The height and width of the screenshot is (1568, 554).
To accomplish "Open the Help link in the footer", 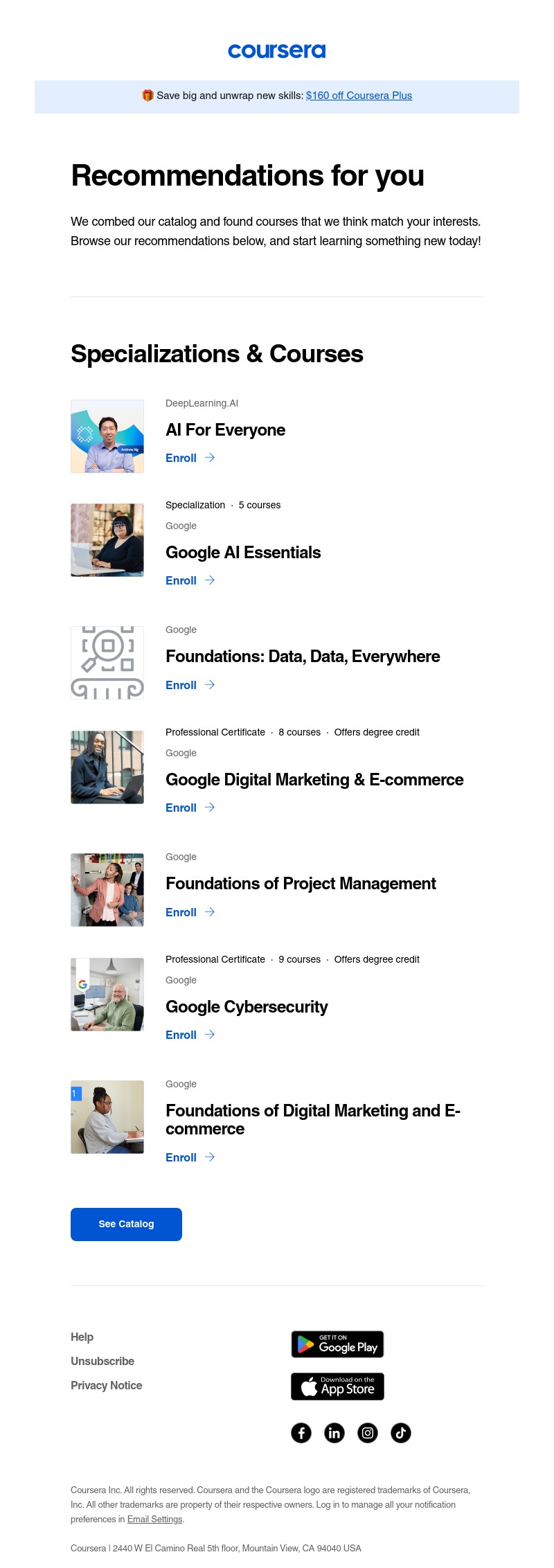I will (81, 1337).
